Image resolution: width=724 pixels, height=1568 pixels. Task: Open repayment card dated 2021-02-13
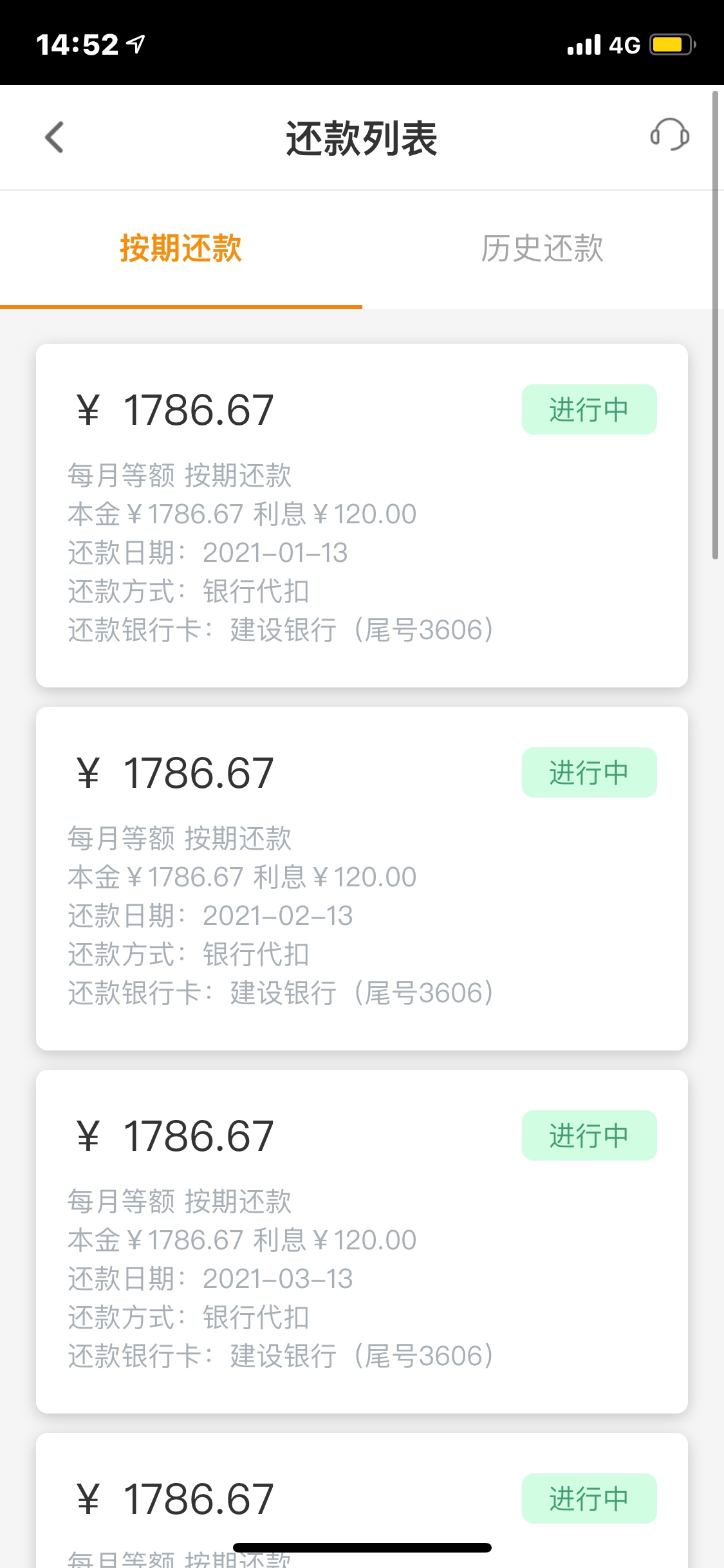tap(362, 879)
